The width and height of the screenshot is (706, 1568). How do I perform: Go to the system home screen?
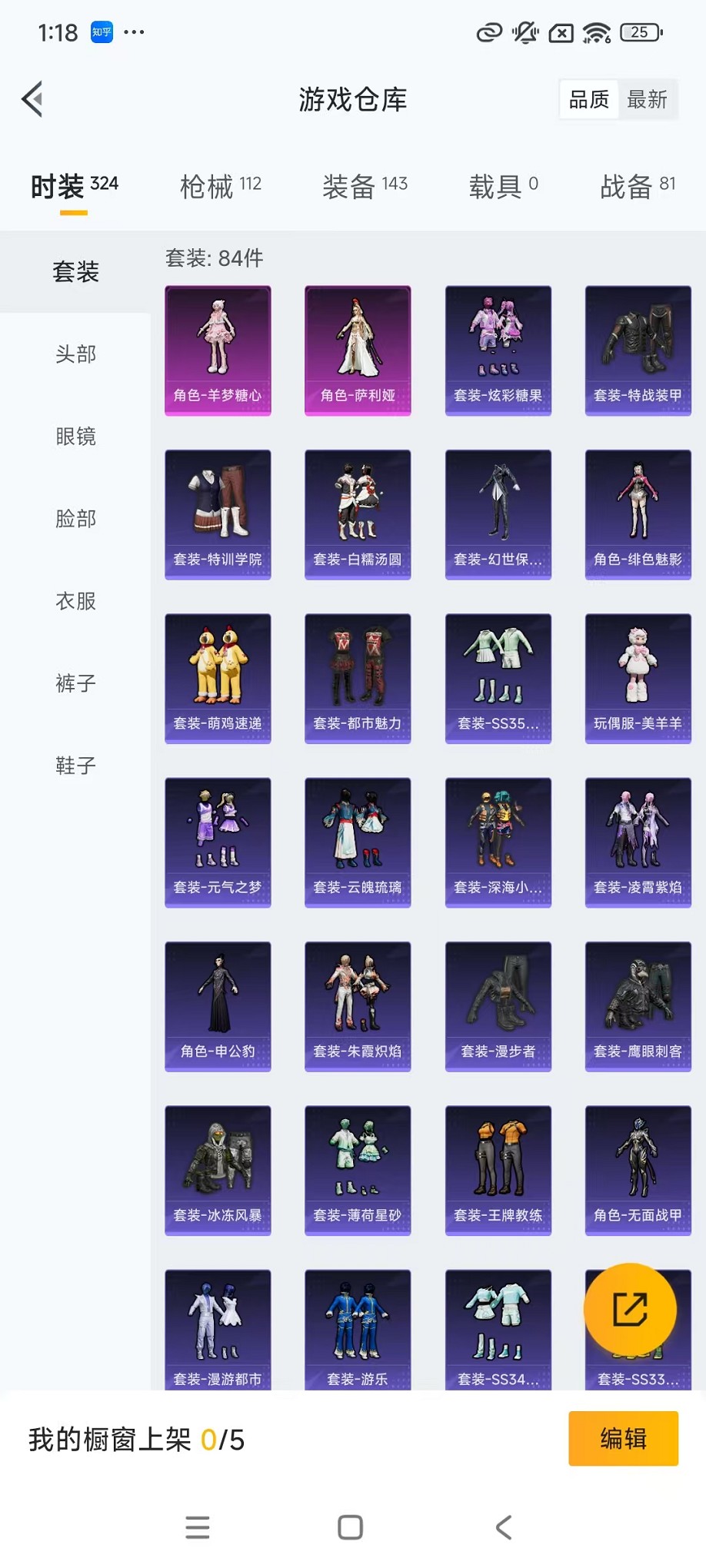tap(351, 1527)
